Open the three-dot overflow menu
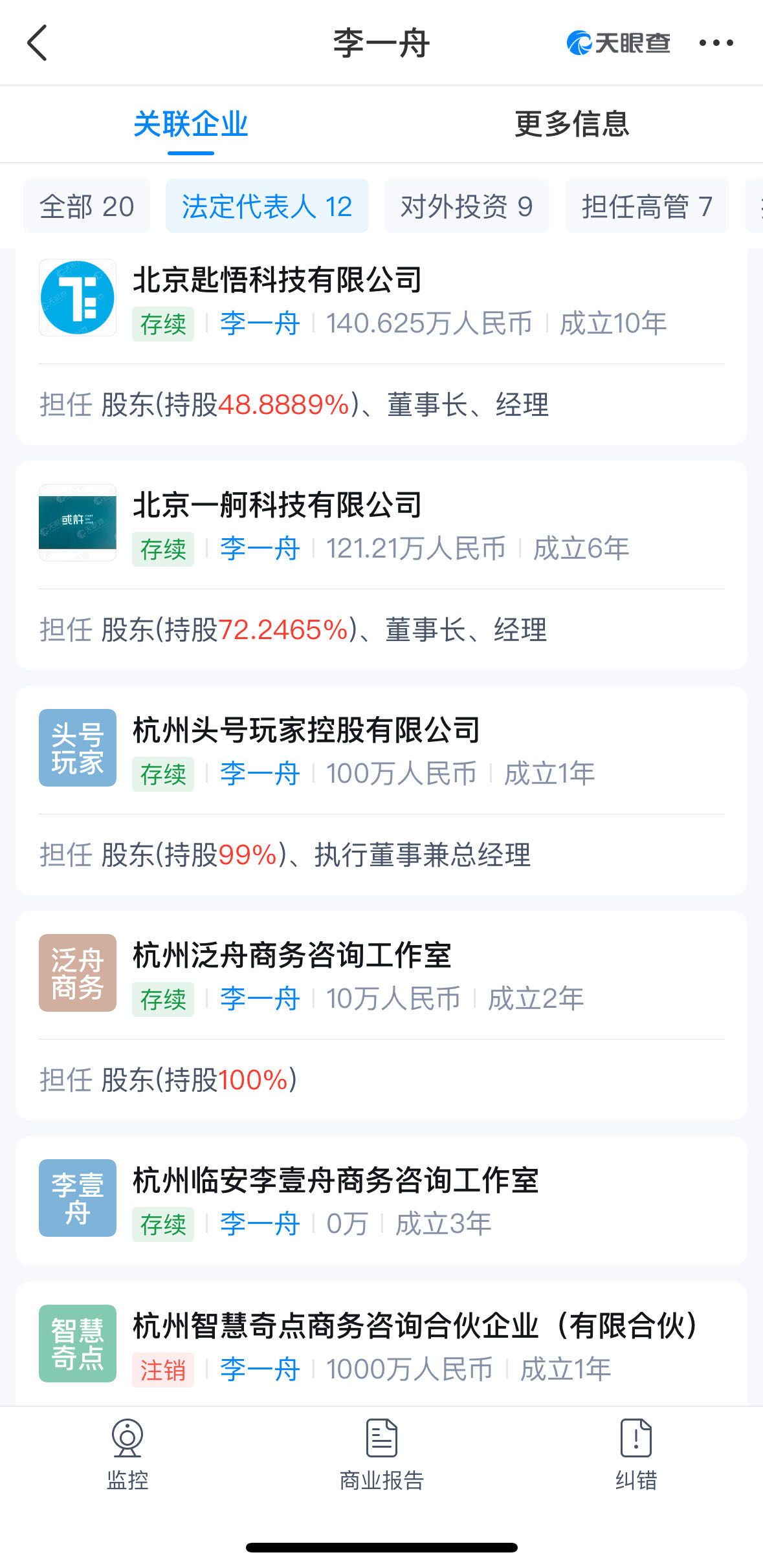The height and width of the screenshot is (1568, 763). click(x=716, y=43)
